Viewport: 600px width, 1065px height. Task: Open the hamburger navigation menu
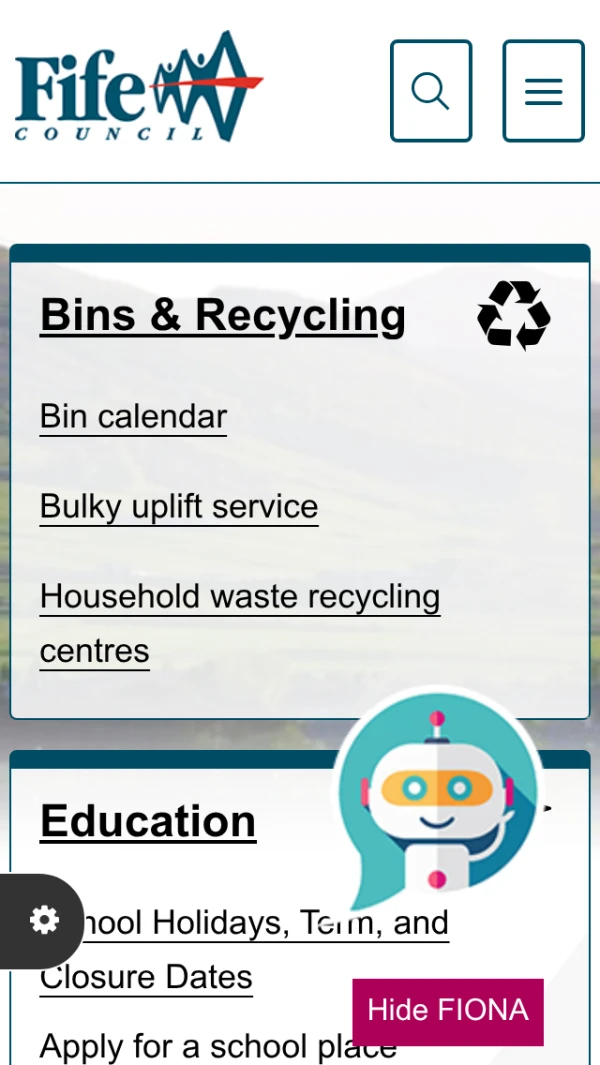[543, 91]
